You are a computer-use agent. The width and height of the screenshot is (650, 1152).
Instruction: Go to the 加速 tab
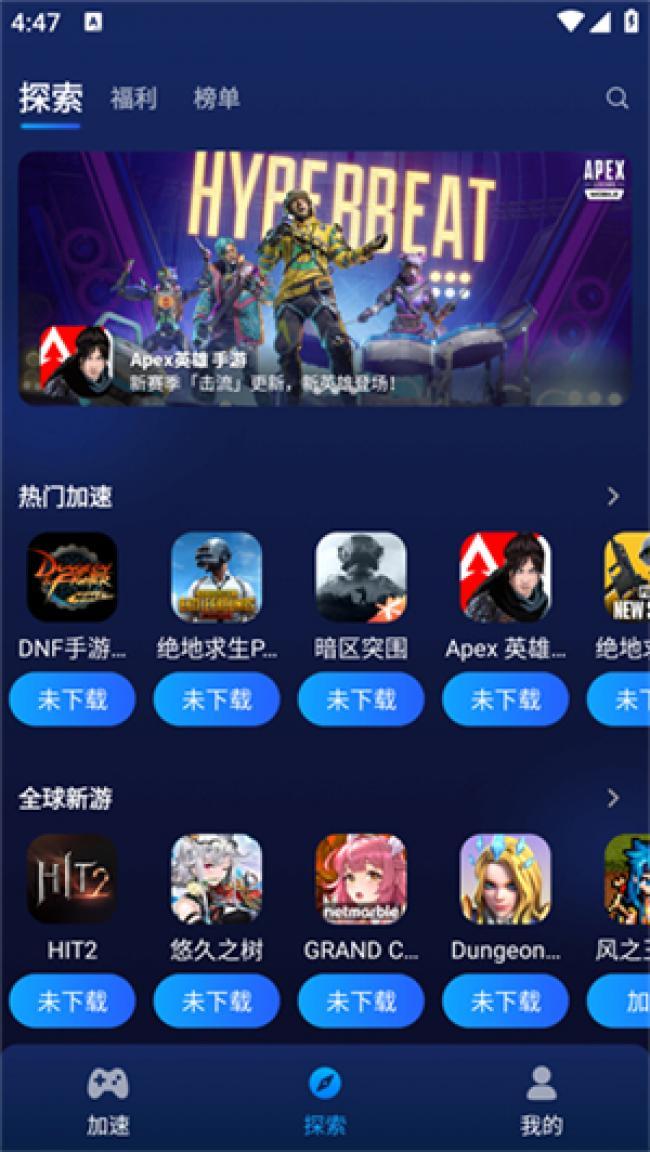108,1099
